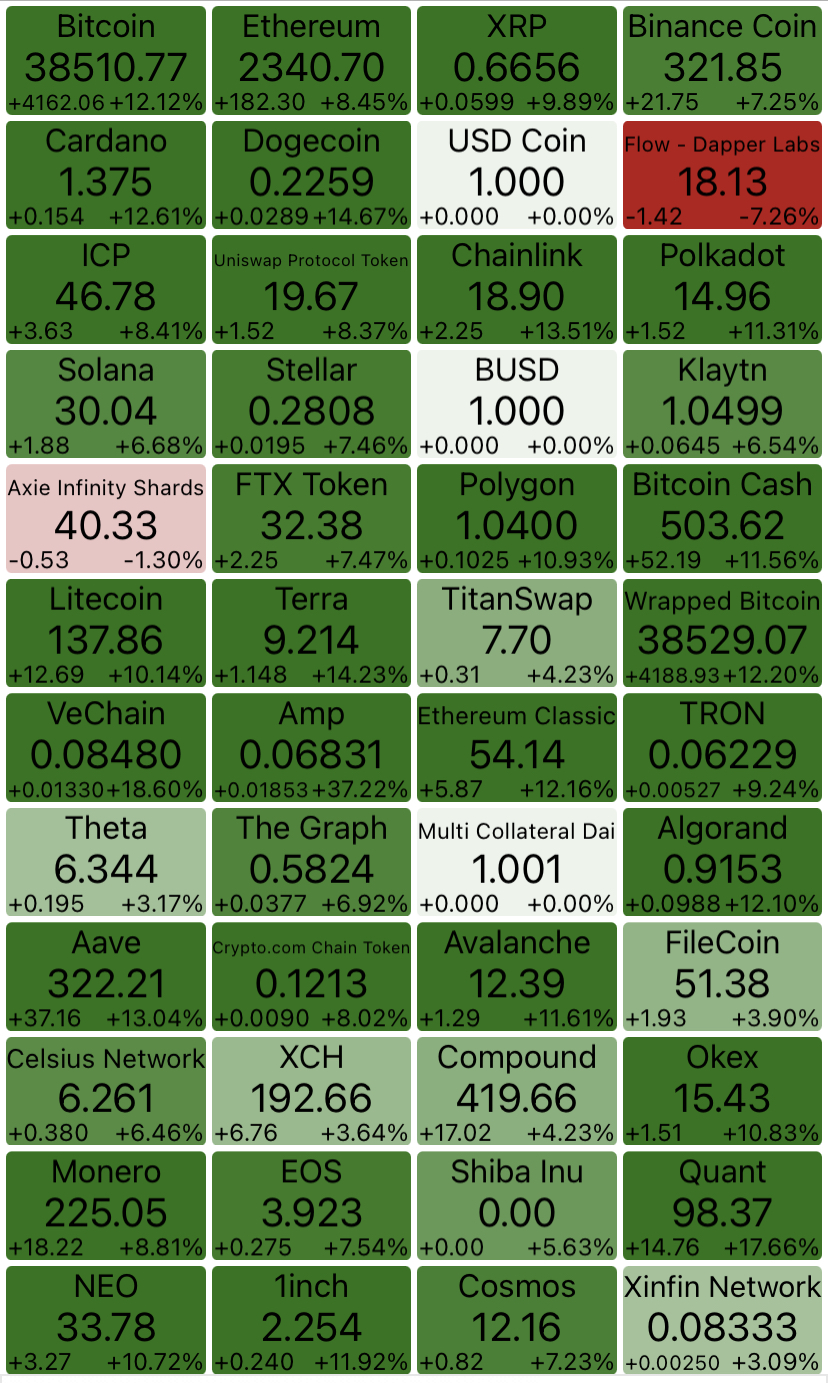Image resolution: width=828 pixels, height=1383 pixels.
Task: View the Litecoin tile
Action: click(x=106, y=633)
